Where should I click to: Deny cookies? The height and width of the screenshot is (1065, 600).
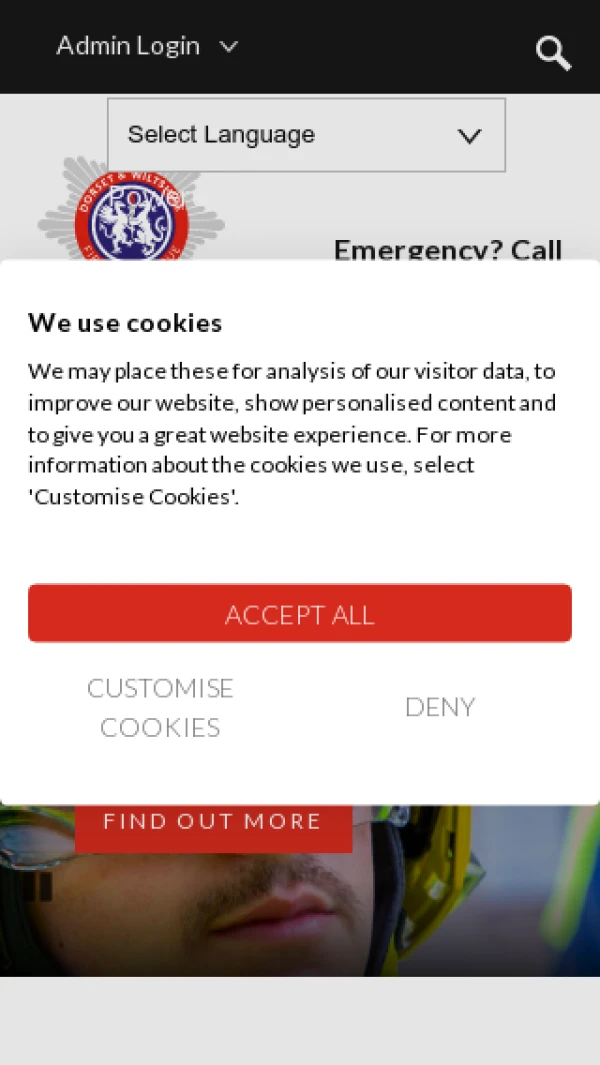click(x=439, y=707)
